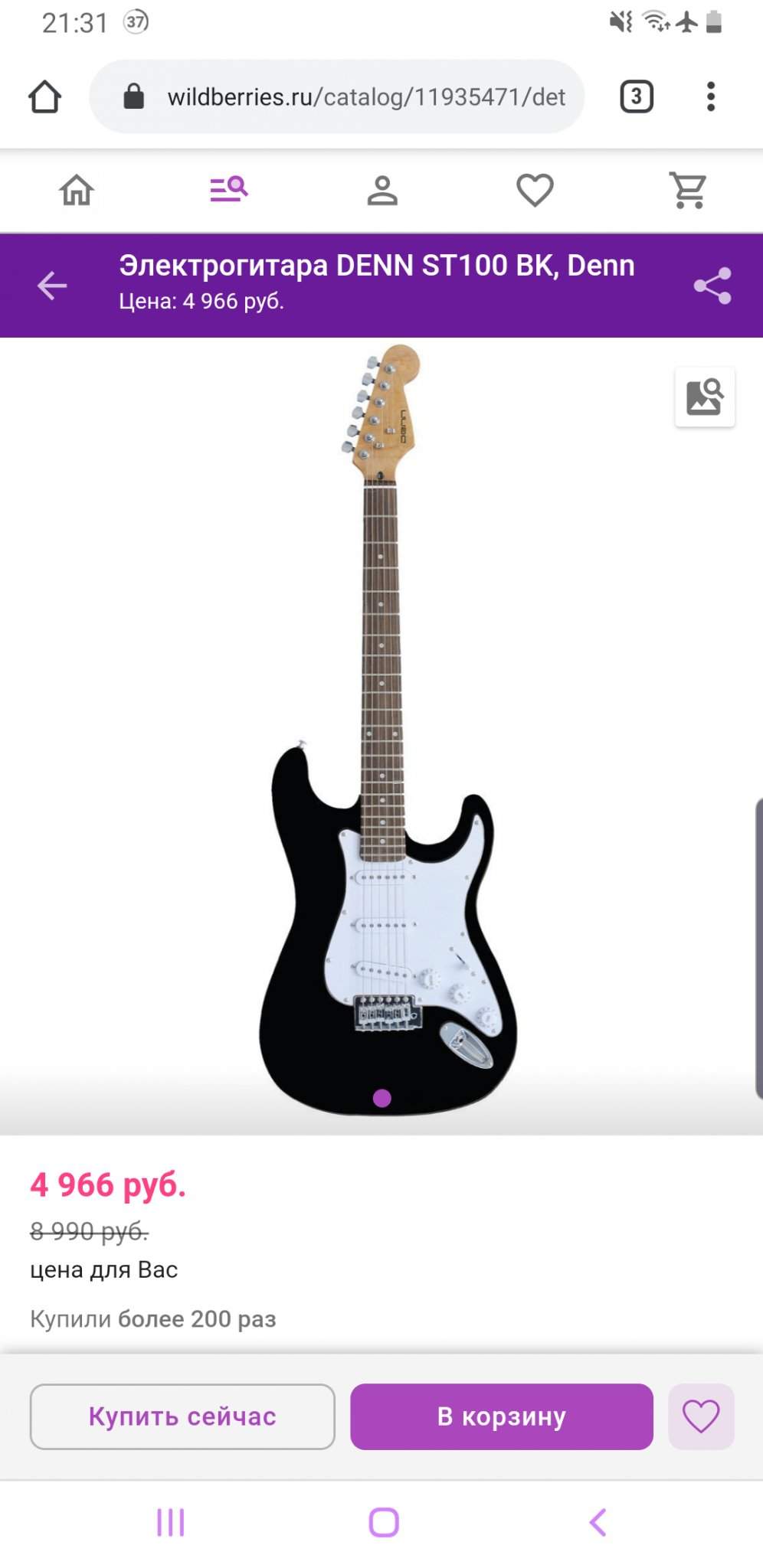763x1568 pixels.
Task: Add the guitar to favorites
Action: pos(701,1416)
